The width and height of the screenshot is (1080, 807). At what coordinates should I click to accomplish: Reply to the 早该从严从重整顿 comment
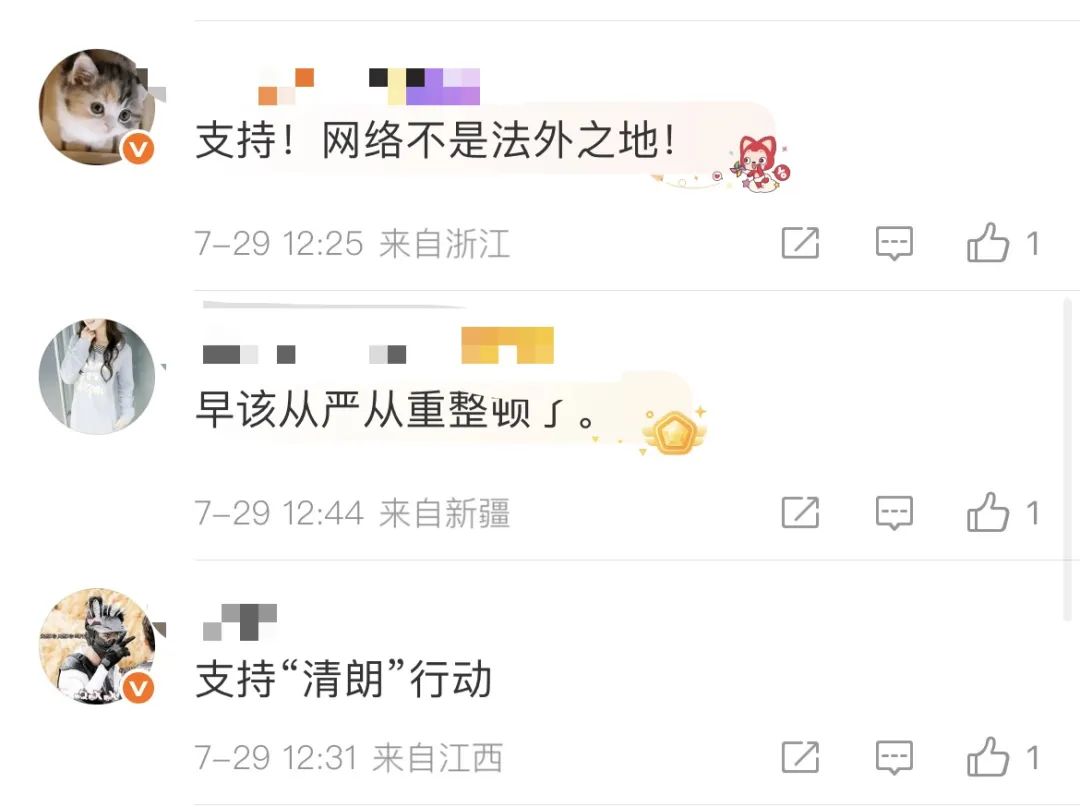pyautogui.click(x=894, y=513)
